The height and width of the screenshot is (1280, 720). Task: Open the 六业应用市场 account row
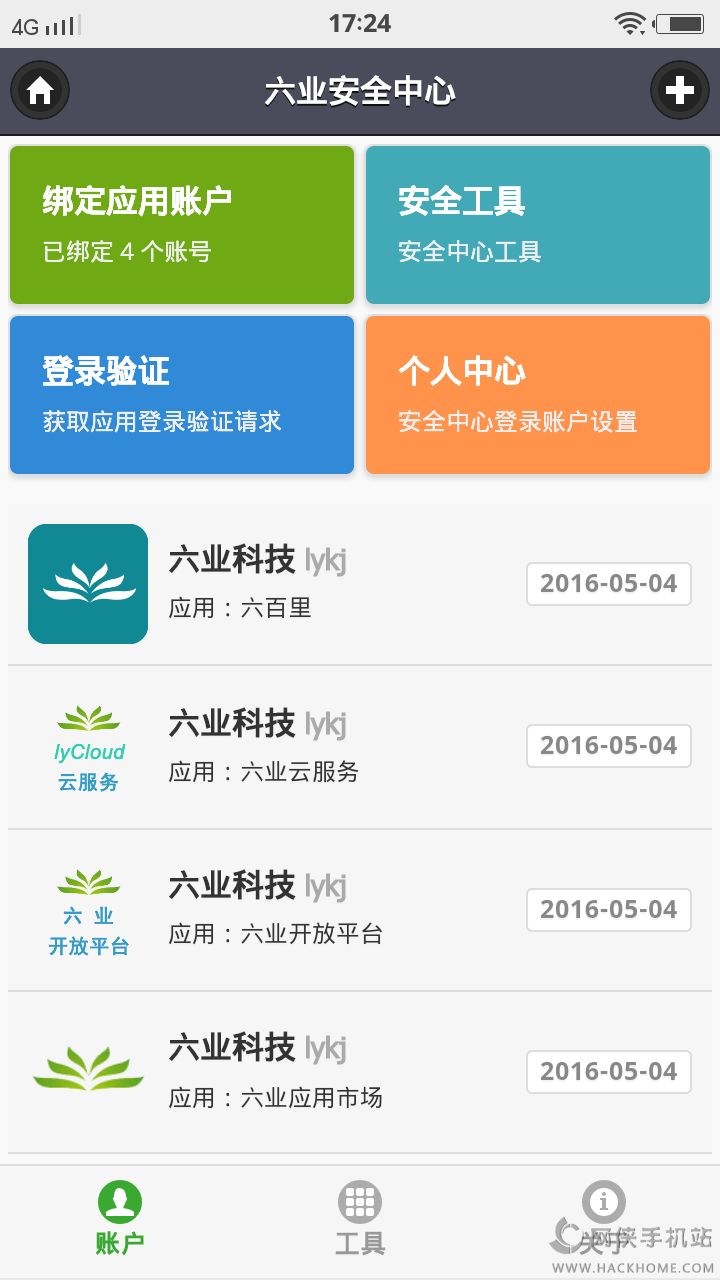(x=360, y=1072)
